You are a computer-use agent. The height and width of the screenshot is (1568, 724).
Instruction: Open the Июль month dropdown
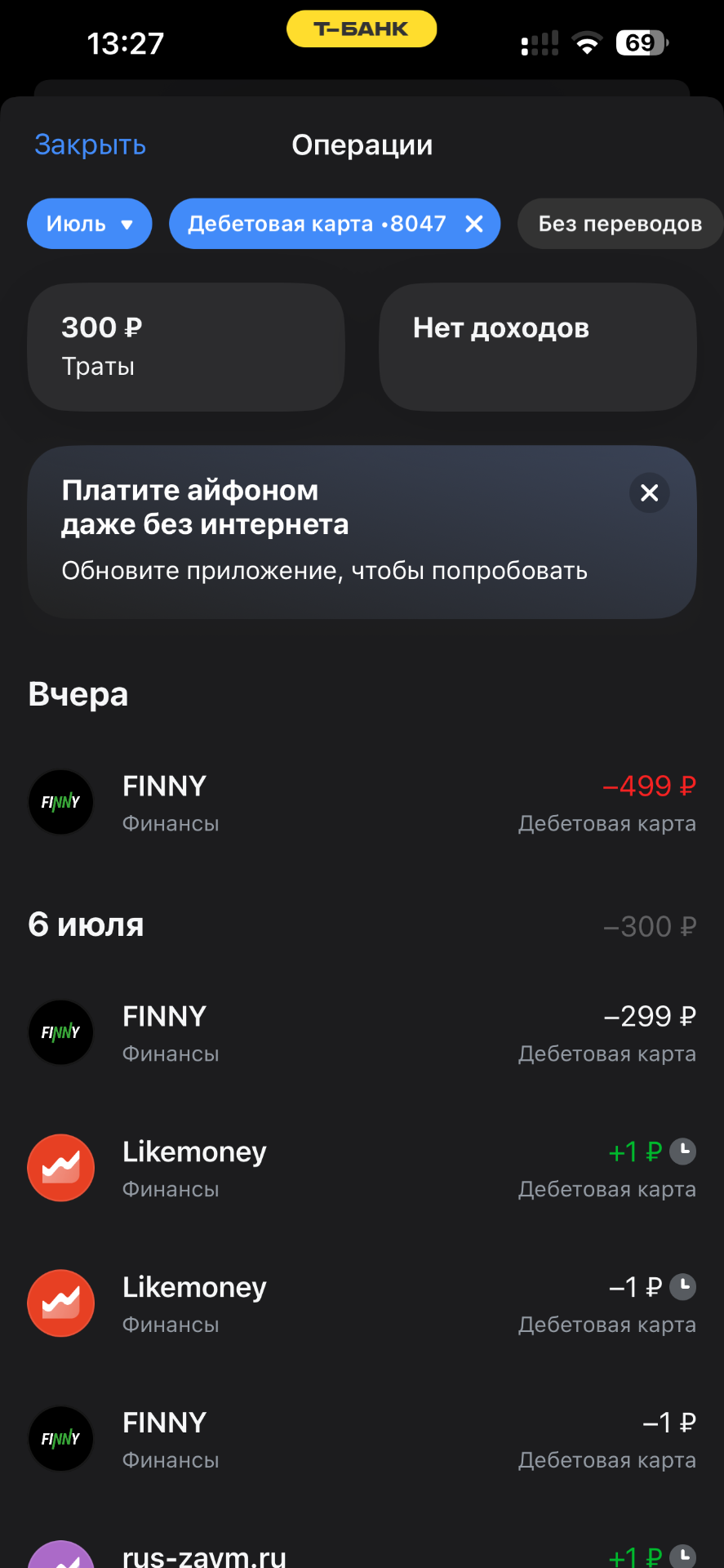[x=90, y=224]
